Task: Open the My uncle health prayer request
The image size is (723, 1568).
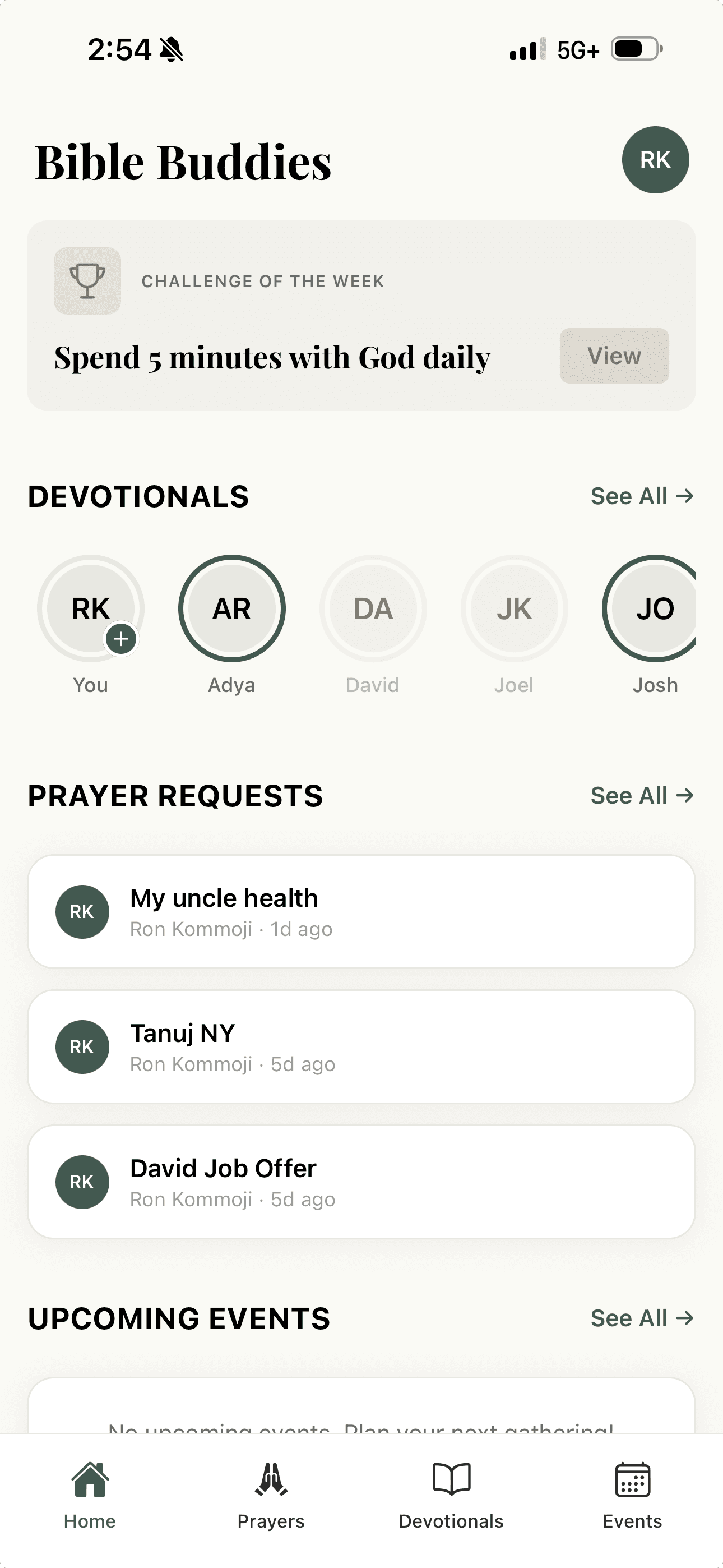Action: (361, 911)
